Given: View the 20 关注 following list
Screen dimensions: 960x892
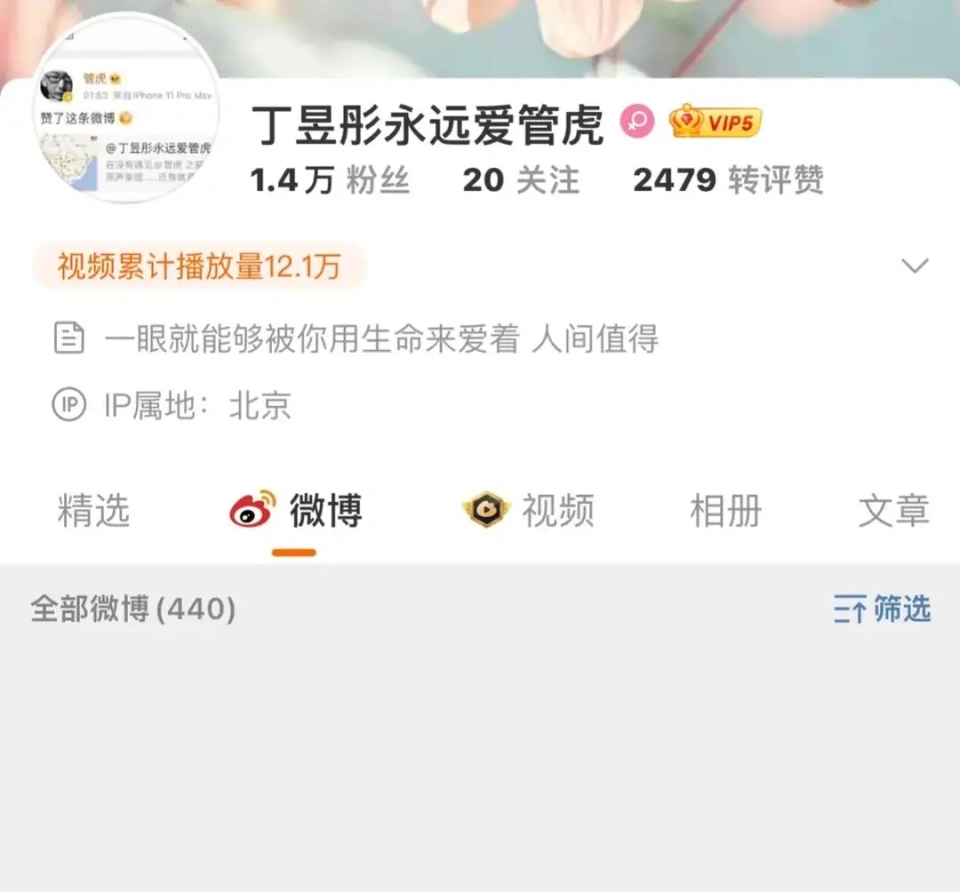Looking at the screenshot, I should [x=520, y=180].
